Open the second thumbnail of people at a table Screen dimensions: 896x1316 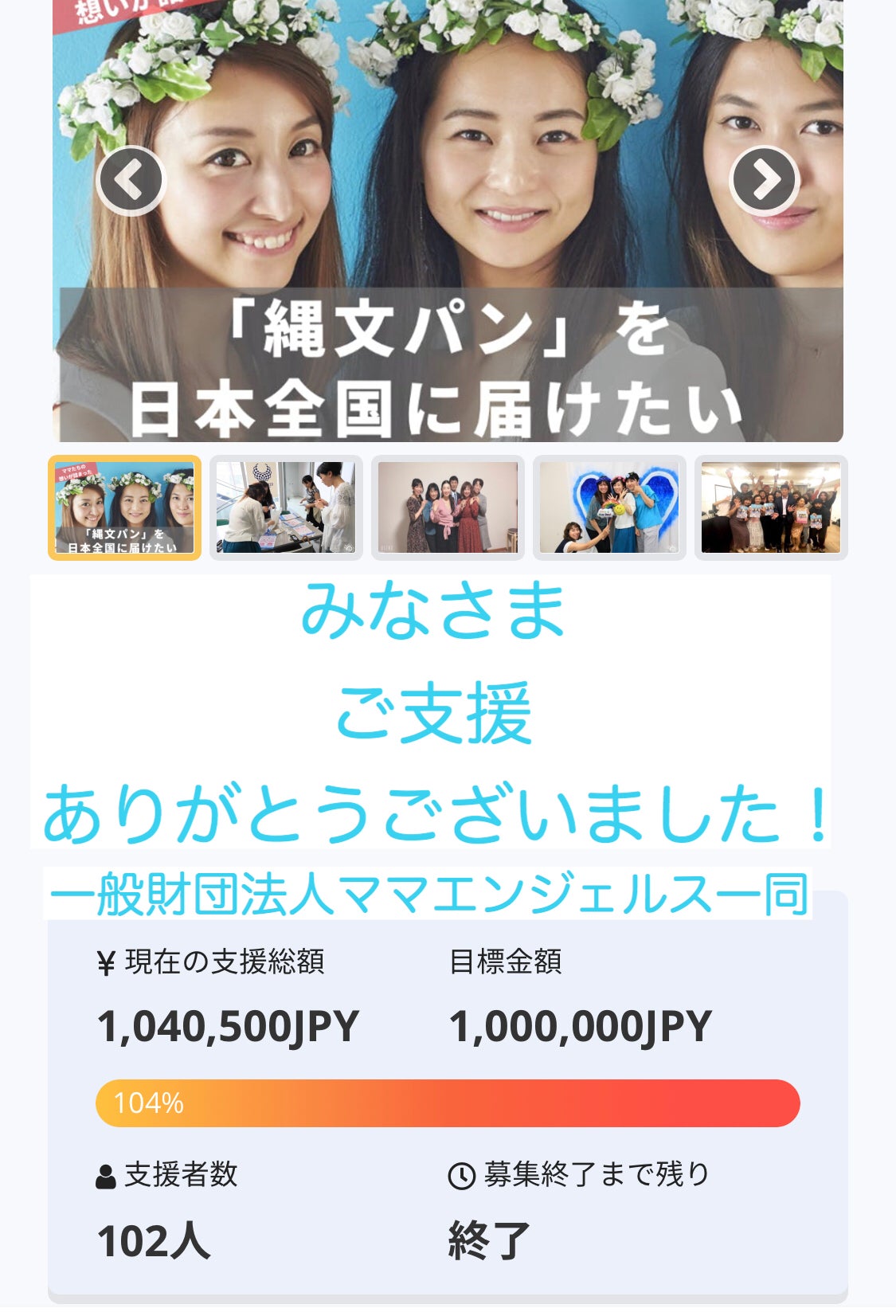tap(286, 507)
